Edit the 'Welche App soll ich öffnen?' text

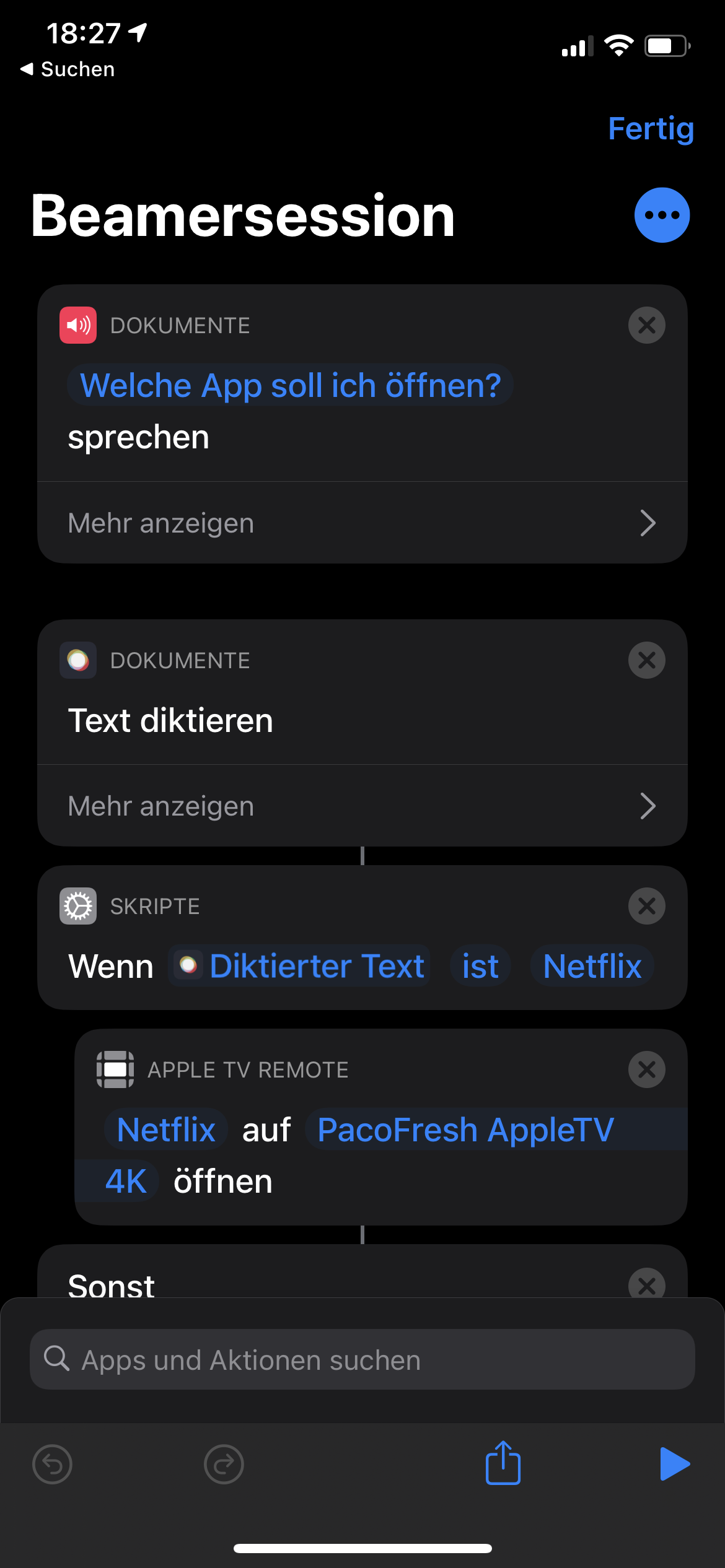tap(290, 385)
